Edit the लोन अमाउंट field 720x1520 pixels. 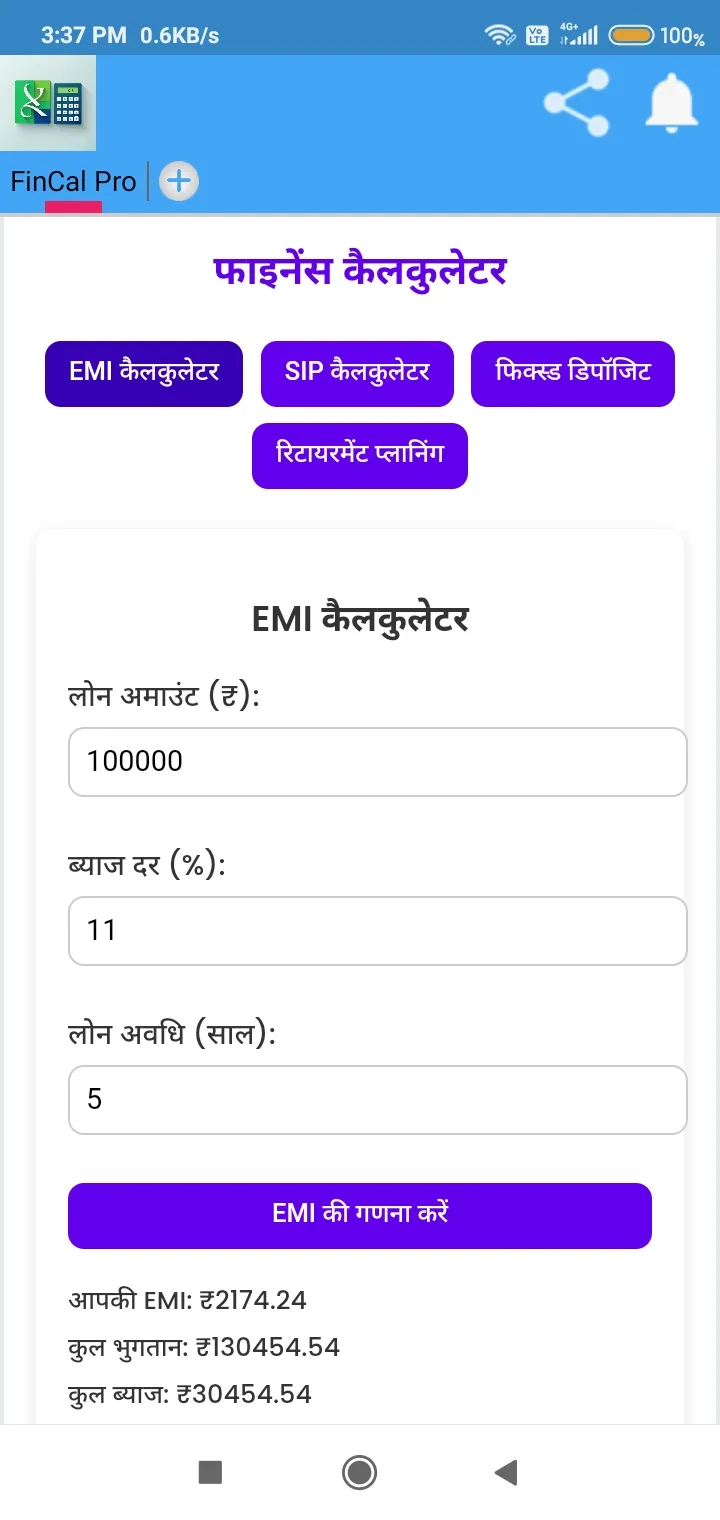pyautogui.click(x=377, y=762)
